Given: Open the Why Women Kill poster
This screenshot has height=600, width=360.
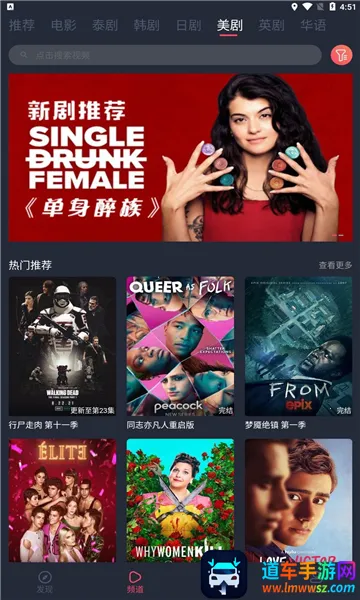Looking at the screenshot, I should (180, 501).
